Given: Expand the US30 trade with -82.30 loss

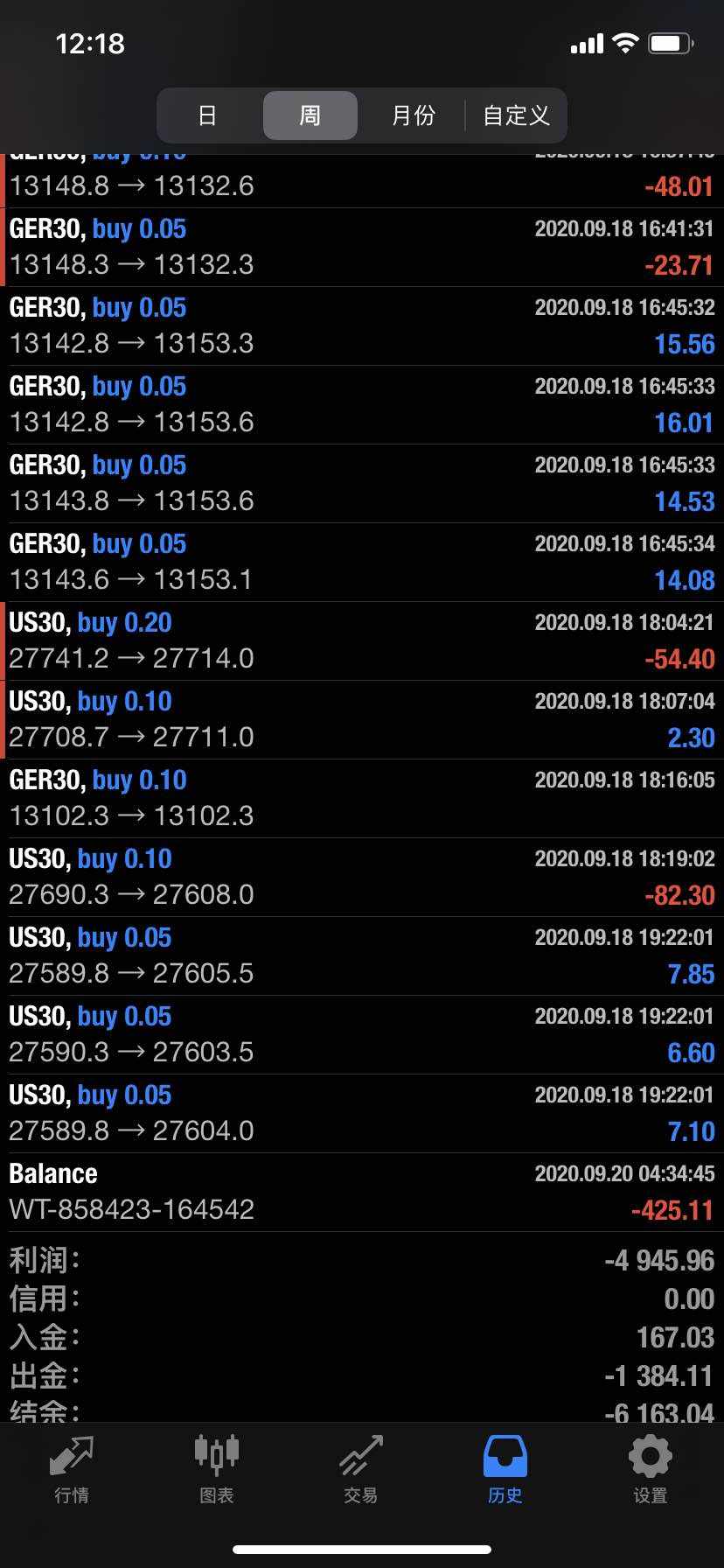Looking at the screenshot, I should (x=362, y=877).
